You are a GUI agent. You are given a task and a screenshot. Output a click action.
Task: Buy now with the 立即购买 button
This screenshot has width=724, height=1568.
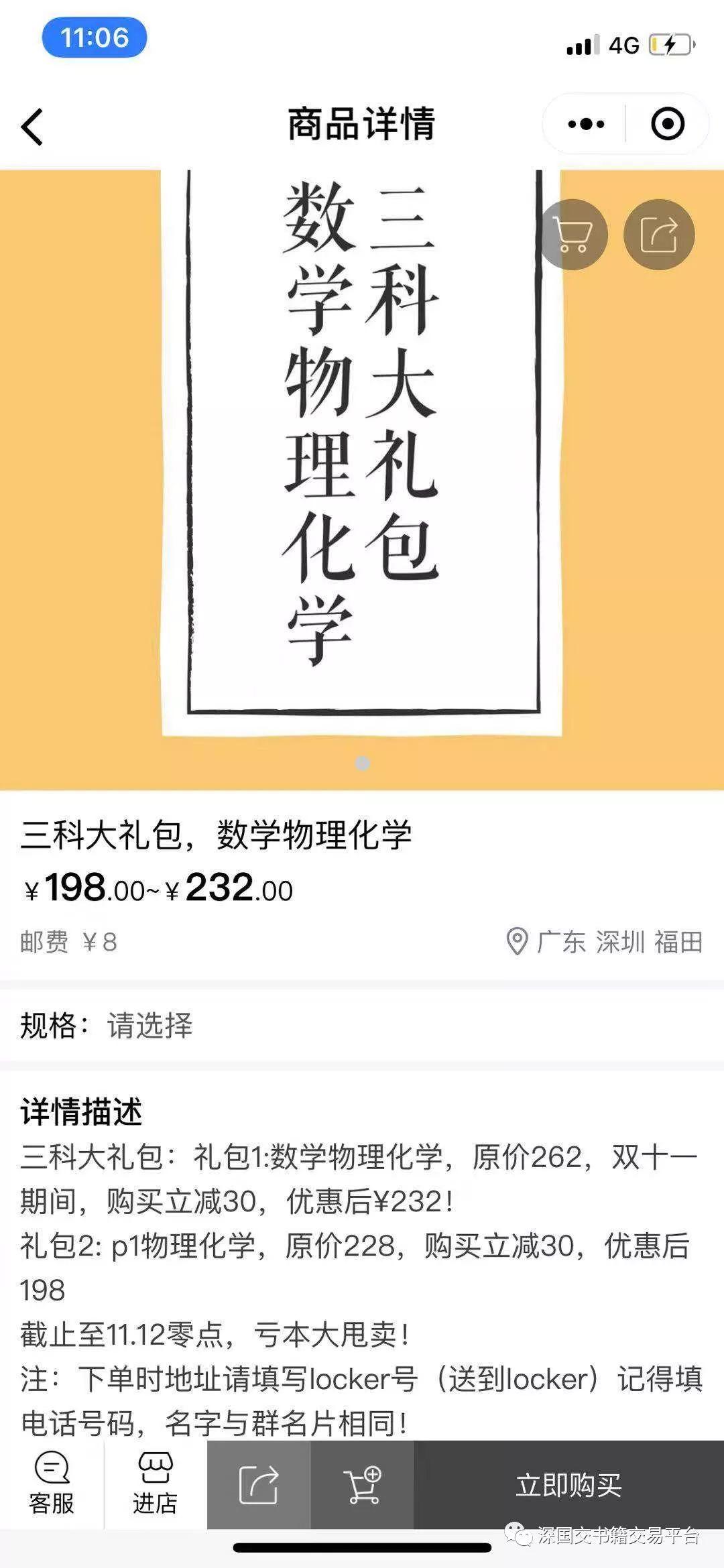(x=568, y=1484)
